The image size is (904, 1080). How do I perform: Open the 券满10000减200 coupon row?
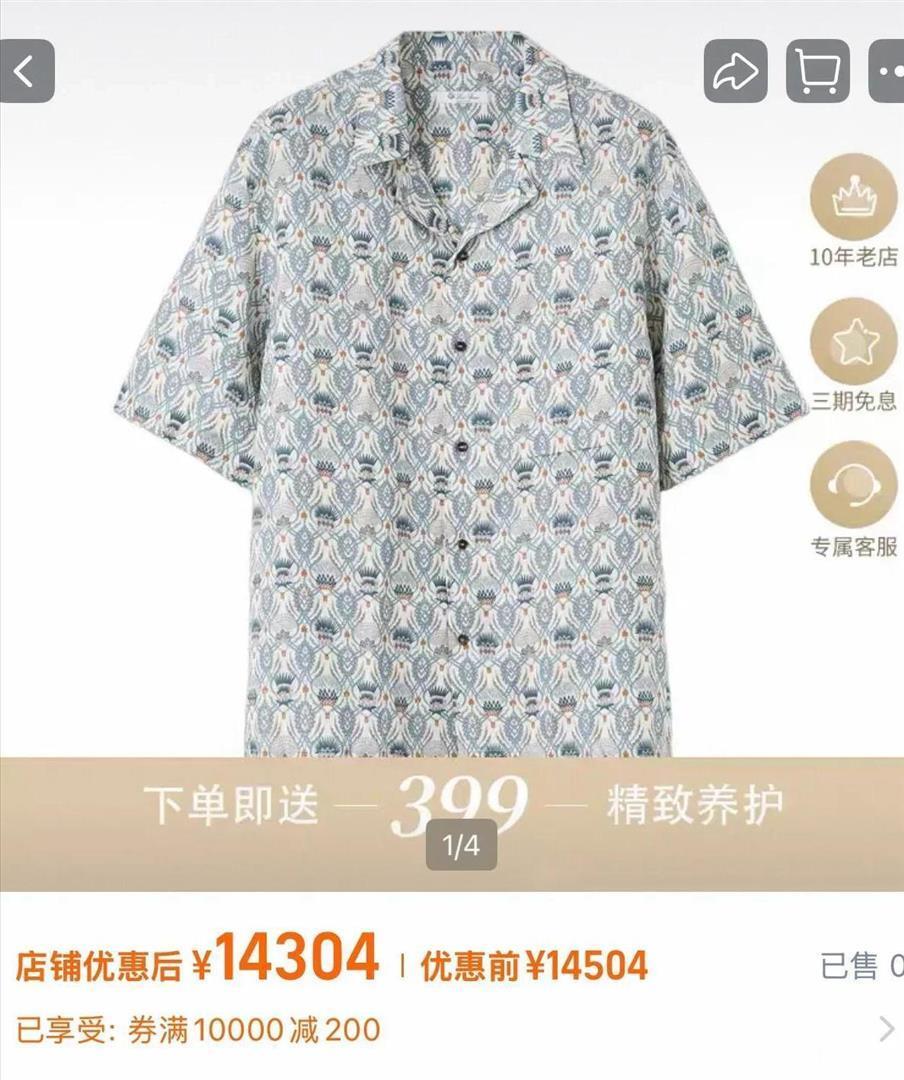(x=200, y=1025)
